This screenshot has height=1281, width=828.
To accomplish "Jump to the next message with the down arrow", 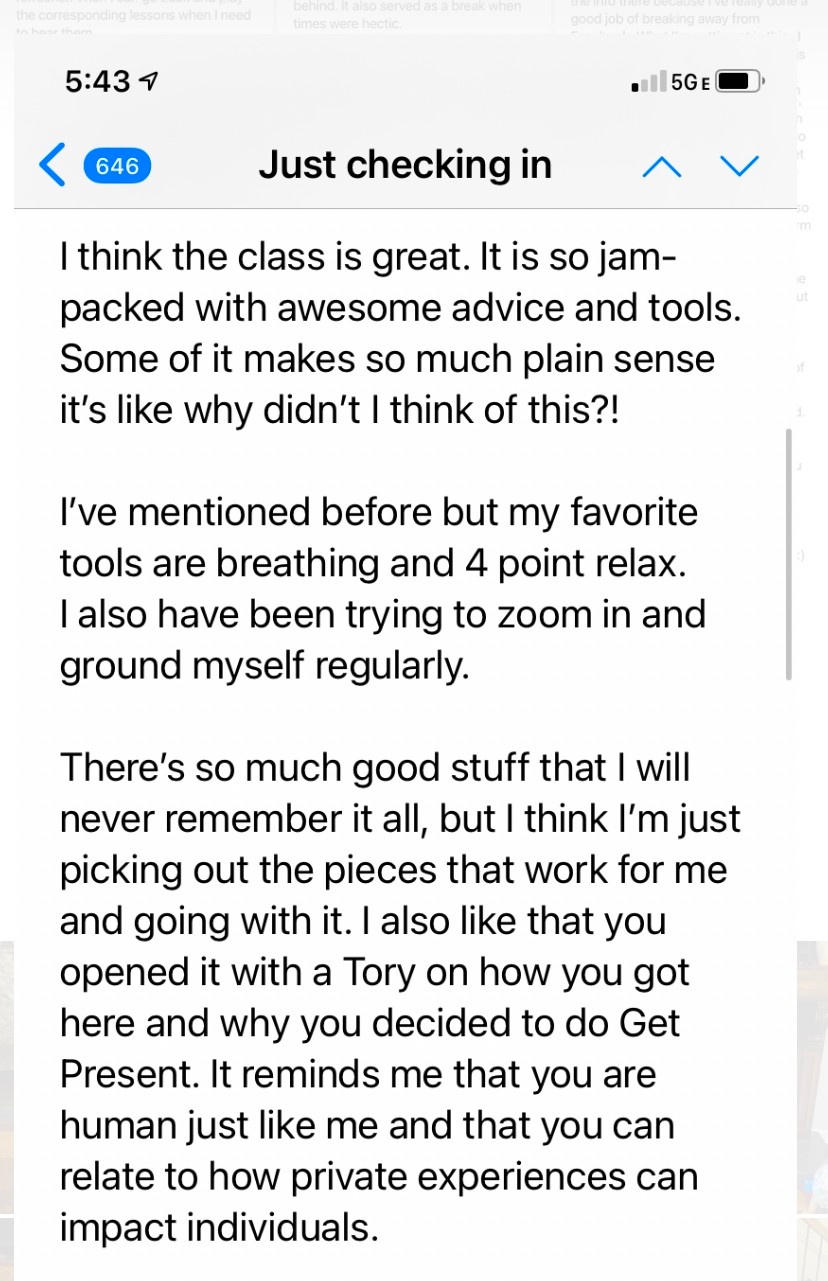I will click(740, 166).
